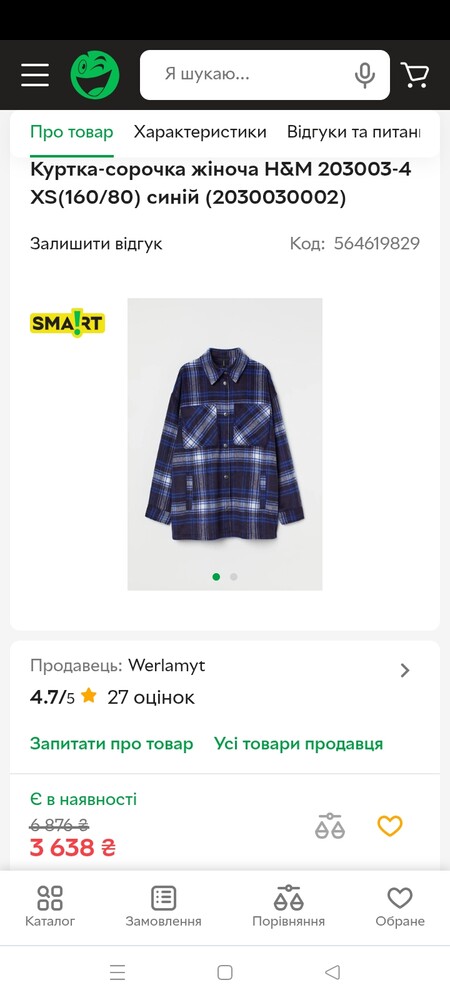Add item to favorites with heart icon
The width and height of the screenshot is (450, 1000).
(x=389, y=826)
